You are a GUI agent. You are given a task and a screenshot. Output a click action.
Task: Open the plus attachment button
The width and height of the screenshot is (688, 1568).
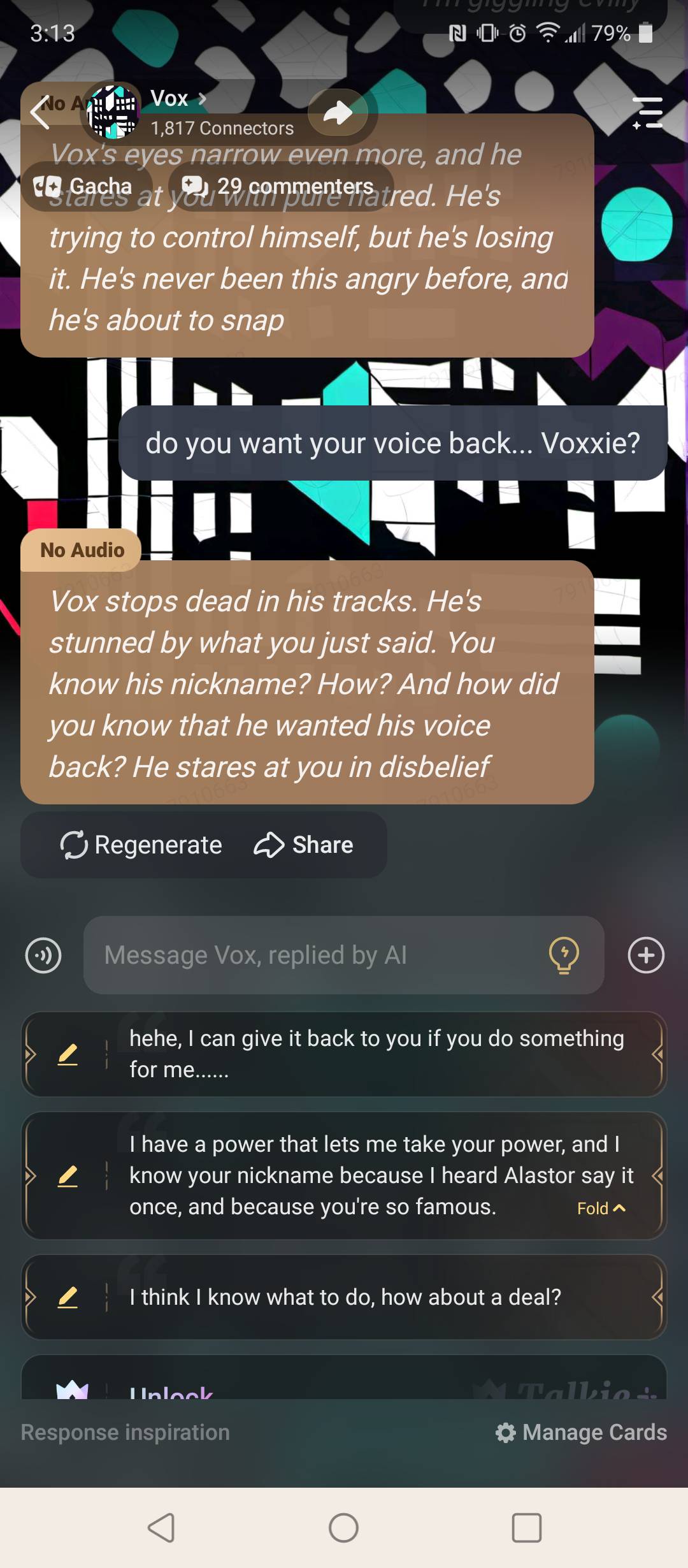click(646, 955)
